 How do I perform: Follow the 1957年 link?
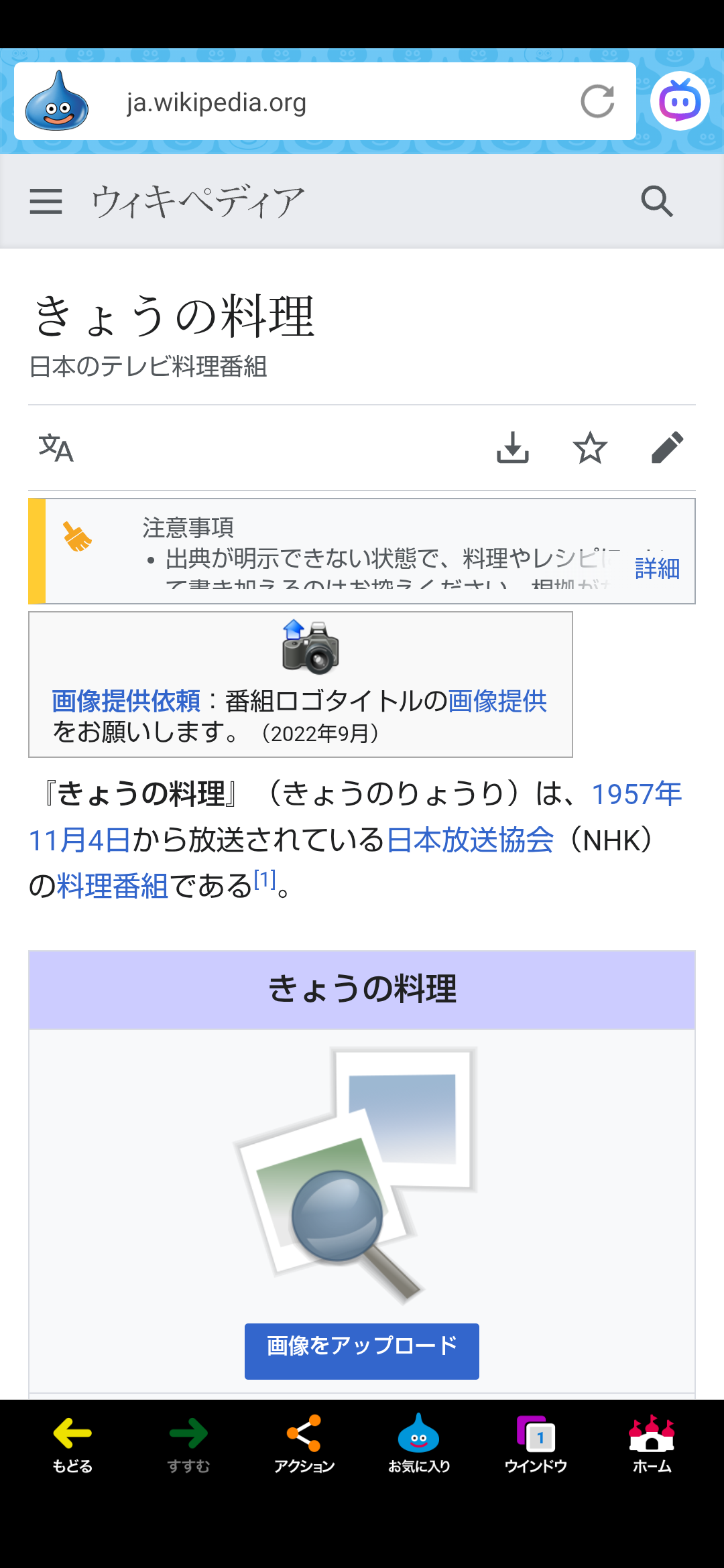pyautogui.click(x=636, y=794)
